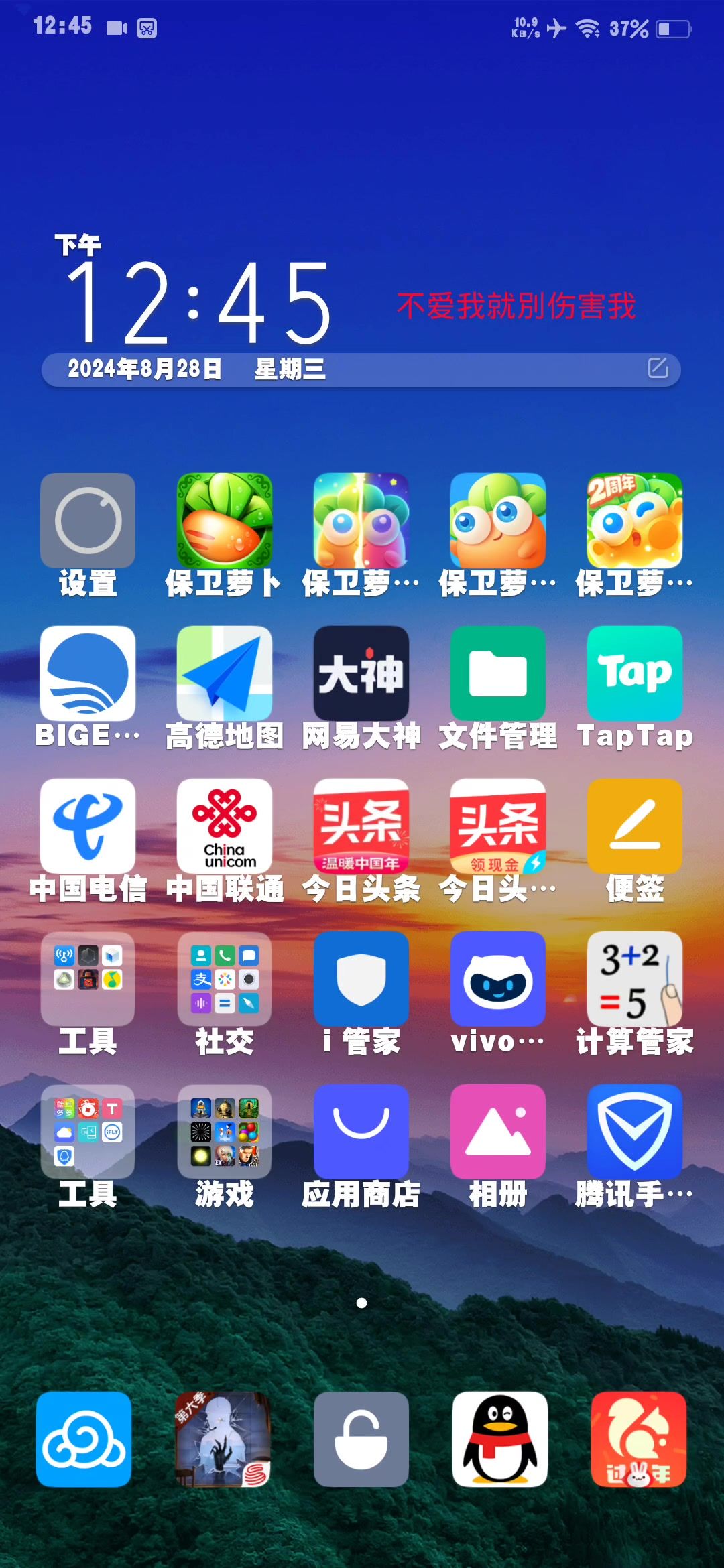Image resolution: width=724 pixels, height=1568 pixels.
Task: Open the QQ penguin app in dock
Action: pos(500,1439)
